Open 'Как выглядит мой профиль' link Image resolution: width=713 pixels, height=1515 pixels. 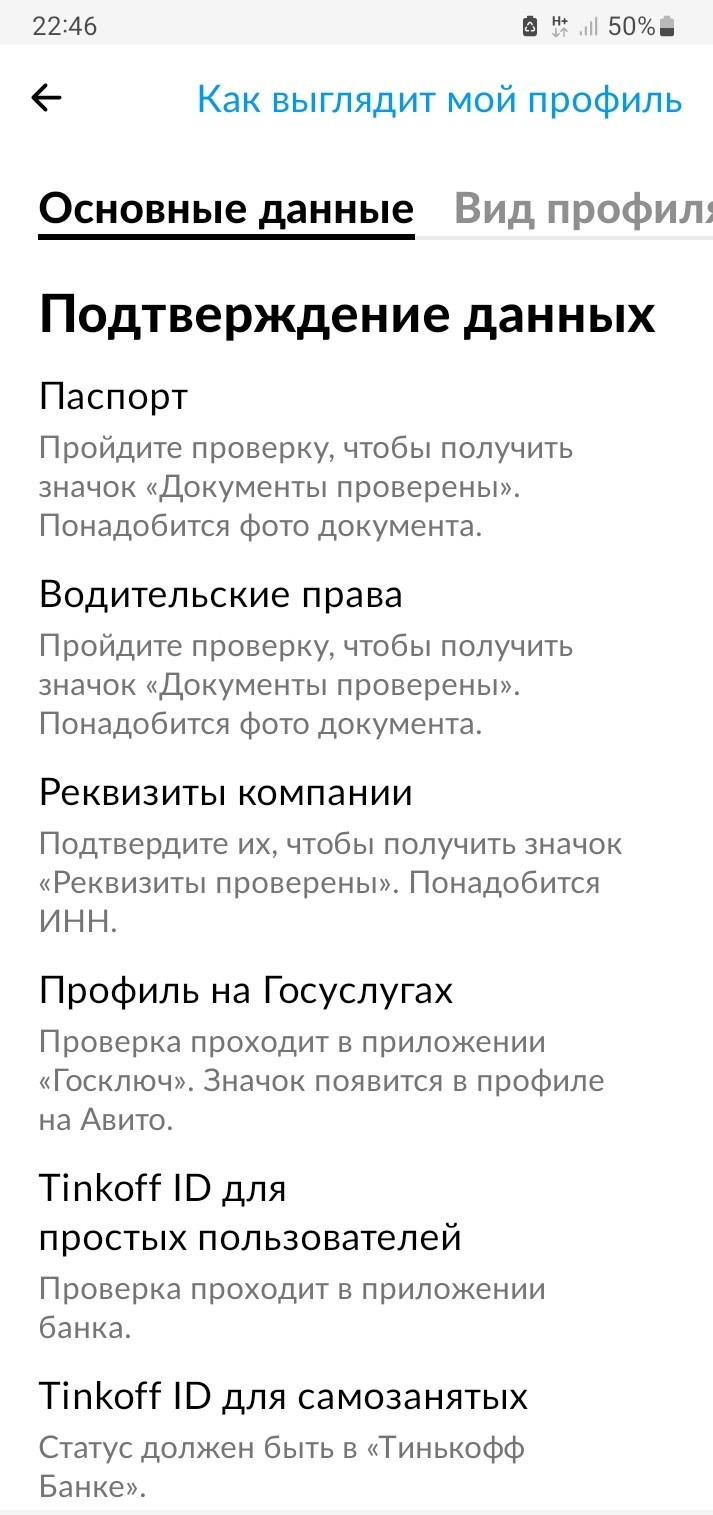(439, 100)
